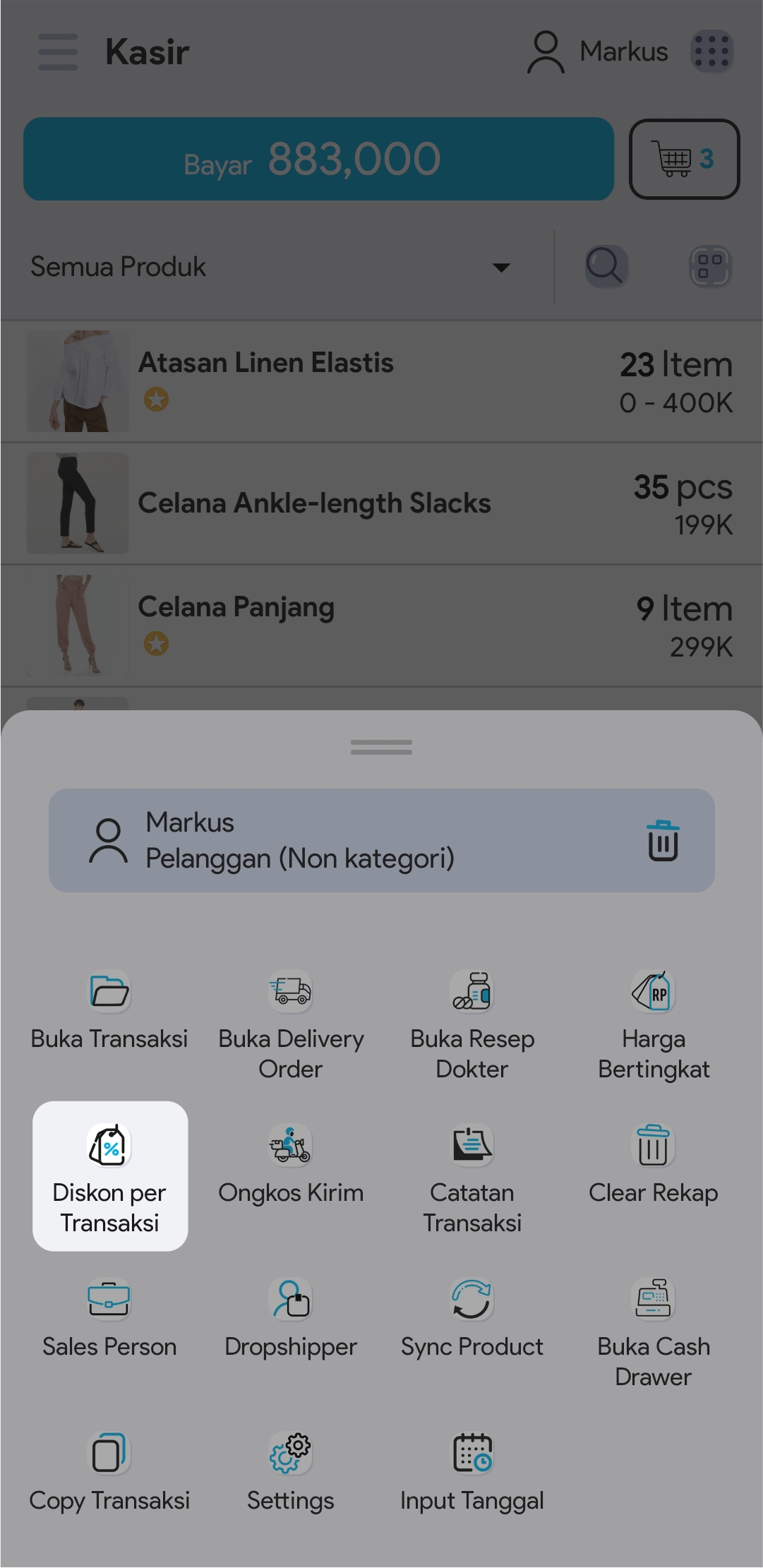Remove customer Markus with trash icon

tap(663, 840)
